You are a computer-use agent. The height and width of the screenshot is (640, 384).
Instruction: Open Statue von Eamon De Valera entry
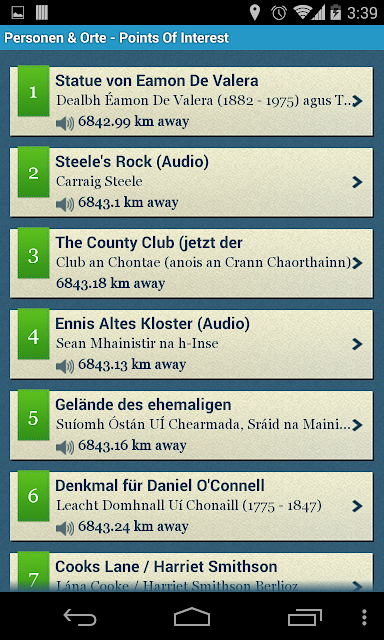tap(191, 101)
